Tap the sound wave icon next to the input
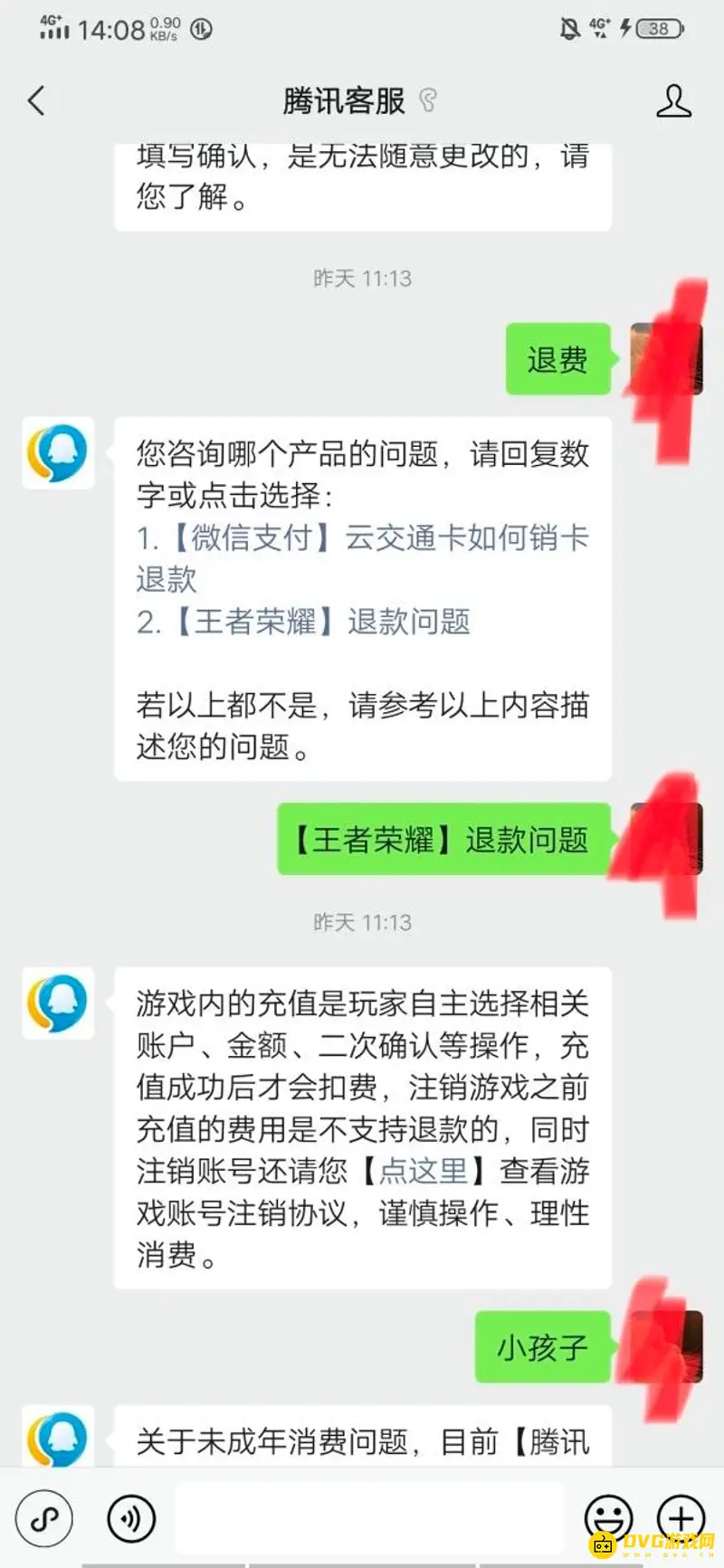 tap(130, 1518)
